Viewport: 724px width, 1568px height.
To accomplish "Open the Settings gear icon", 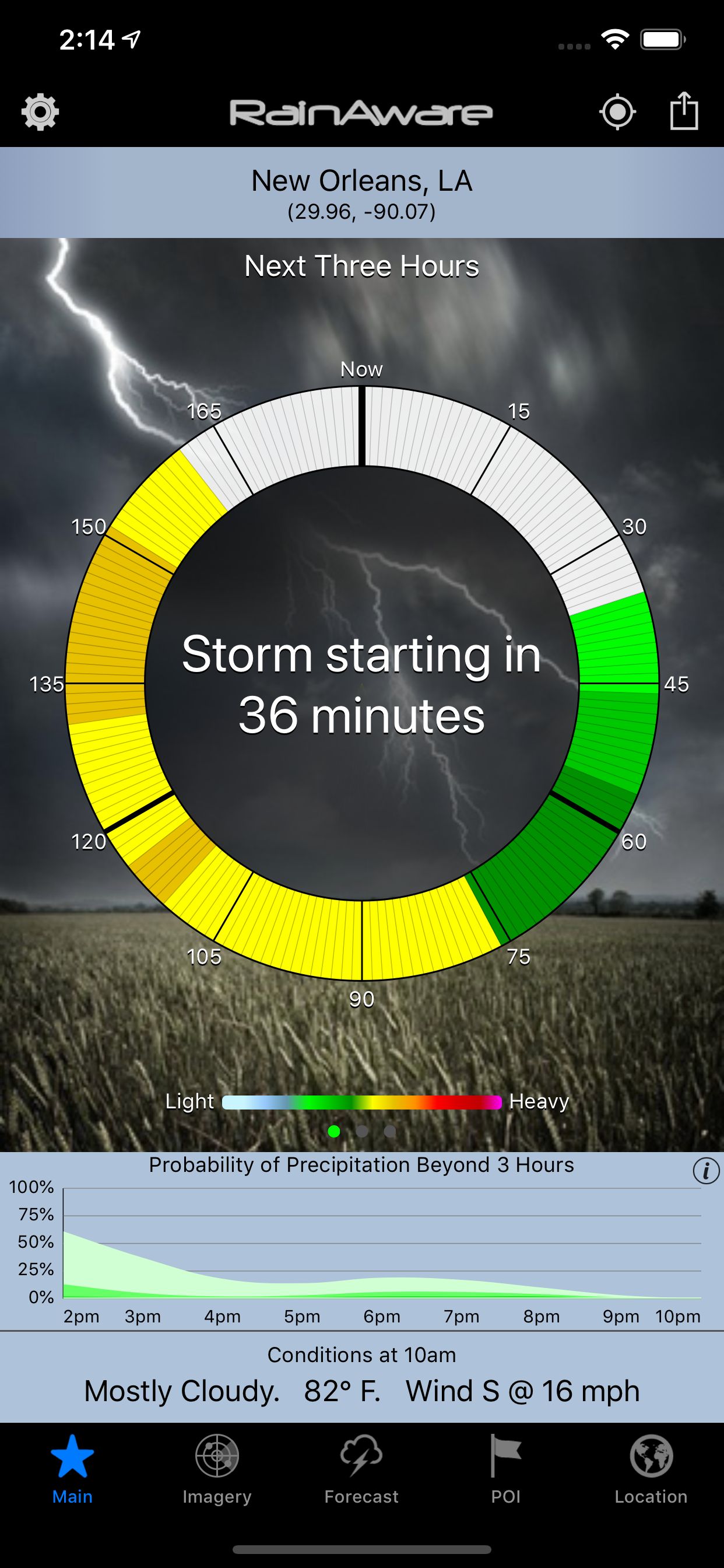I will (39, 112).
